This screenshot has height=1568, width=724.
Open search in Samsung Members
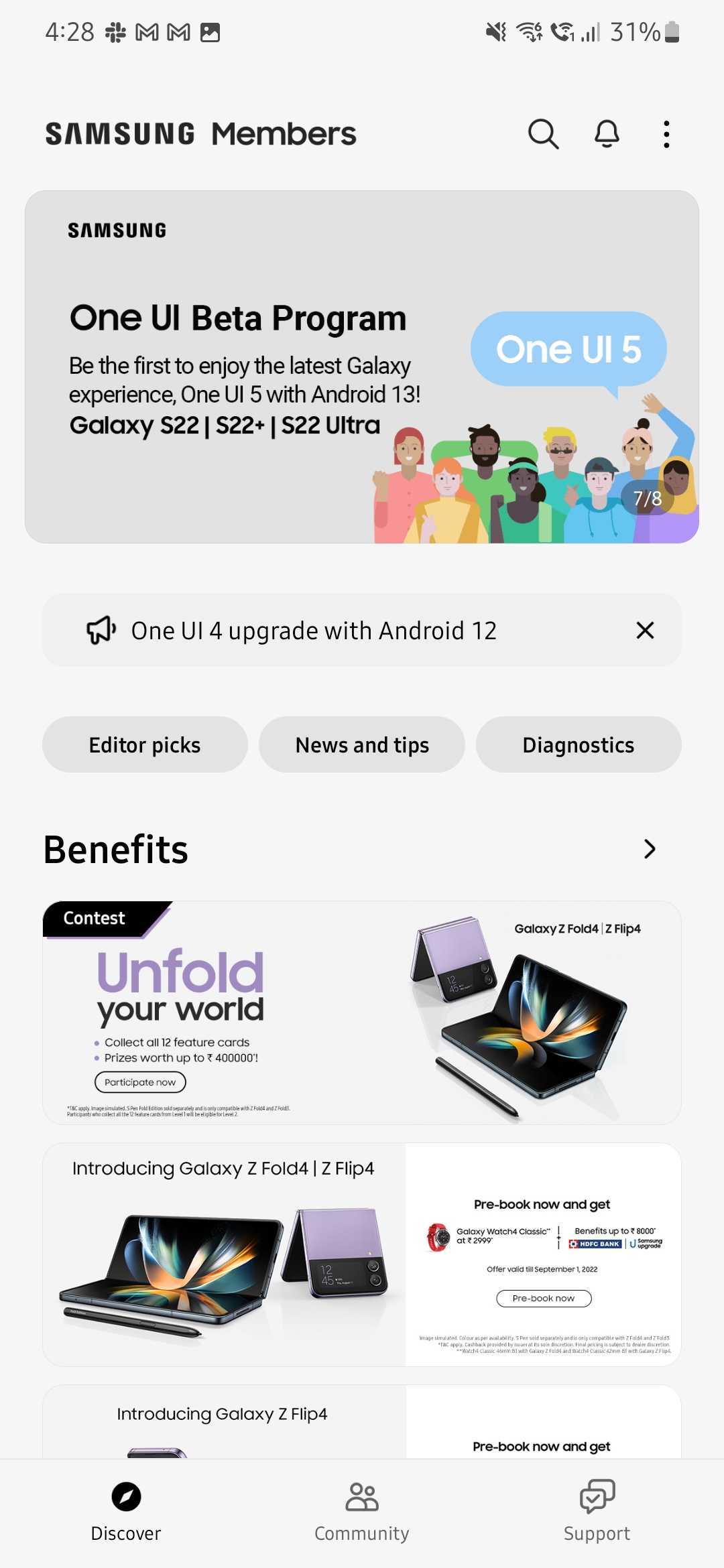[543, 134]
